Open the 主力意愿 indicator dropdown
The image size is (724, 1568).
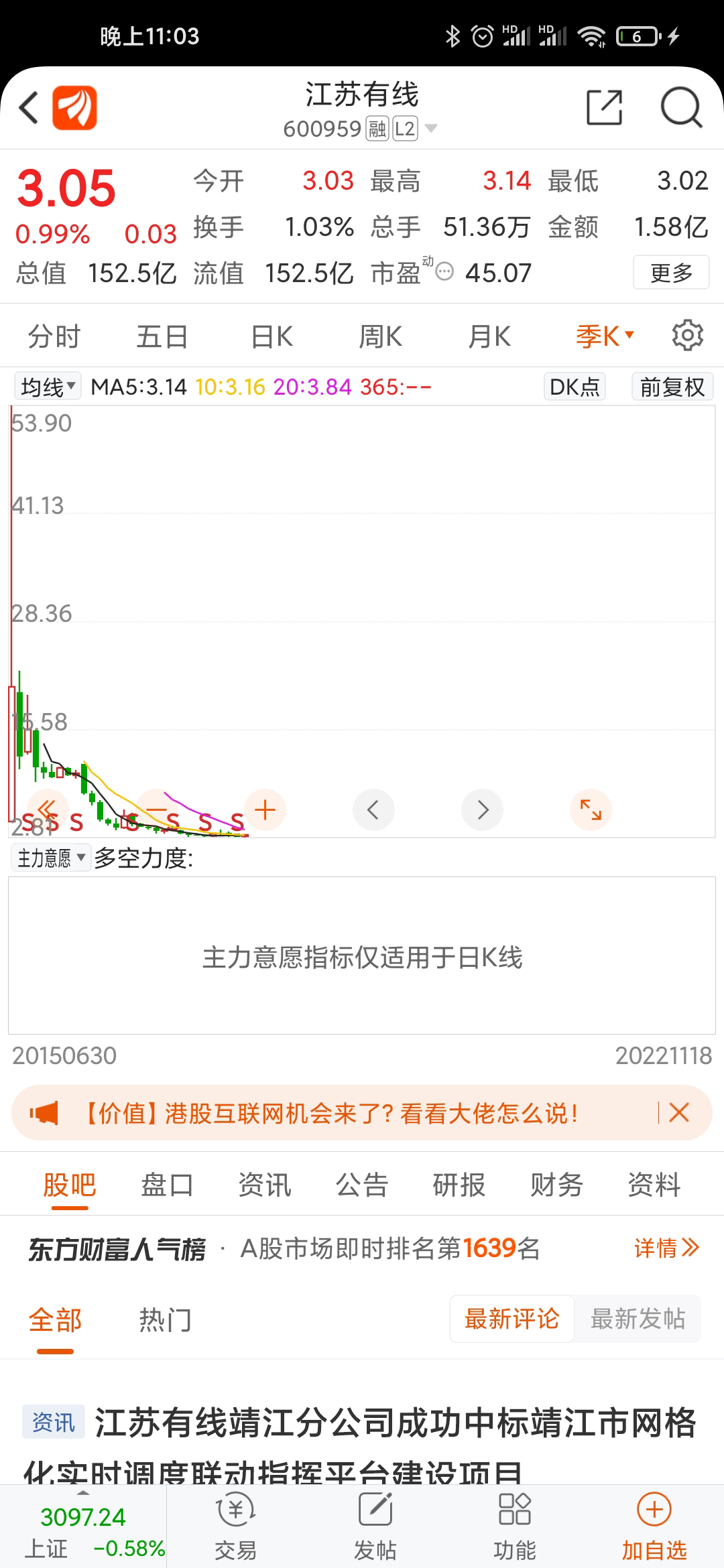coord(50,858)
